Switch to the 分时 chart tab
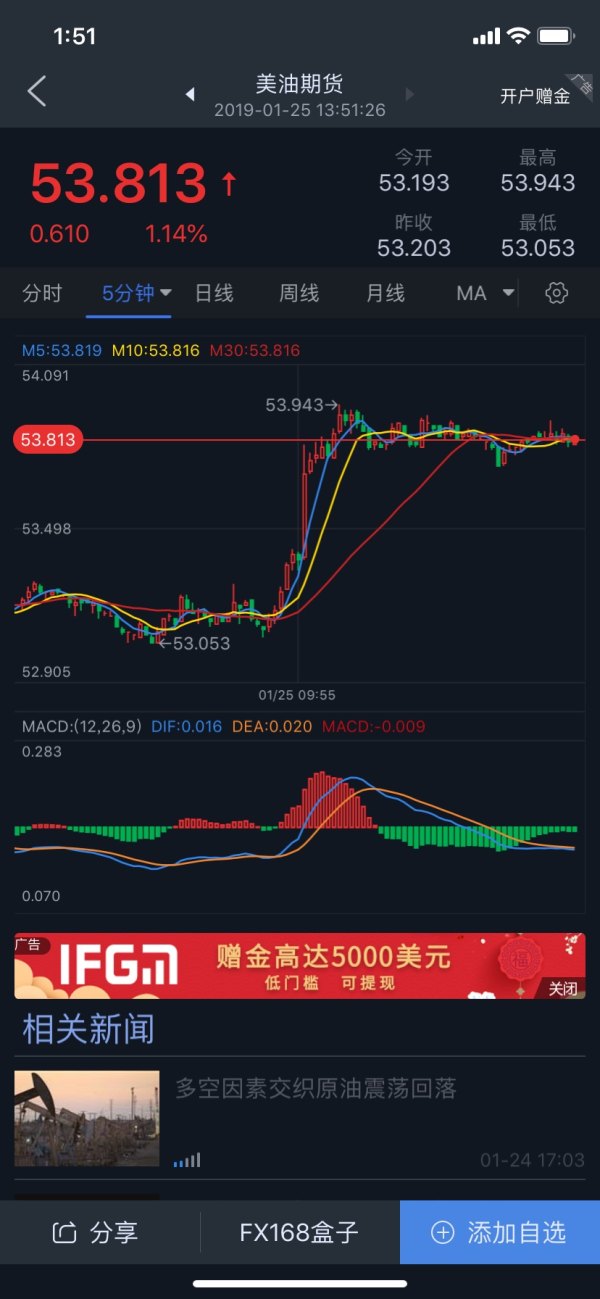Viewport: 600px width, 1299px height. pyautogui.click(x=42, y=293)
